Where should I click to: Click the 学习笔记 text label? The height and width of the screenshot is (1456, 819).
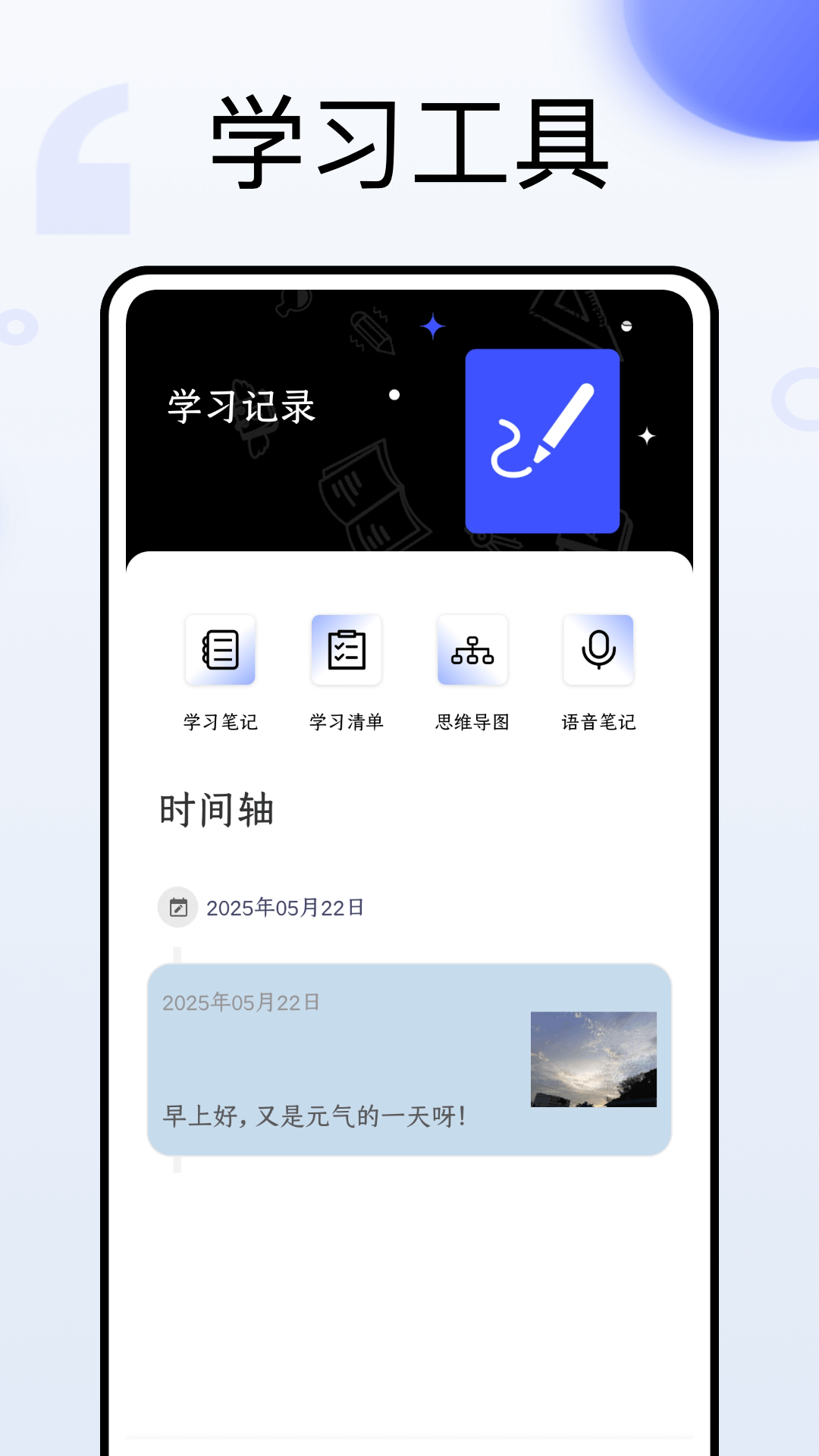point(220,723)
